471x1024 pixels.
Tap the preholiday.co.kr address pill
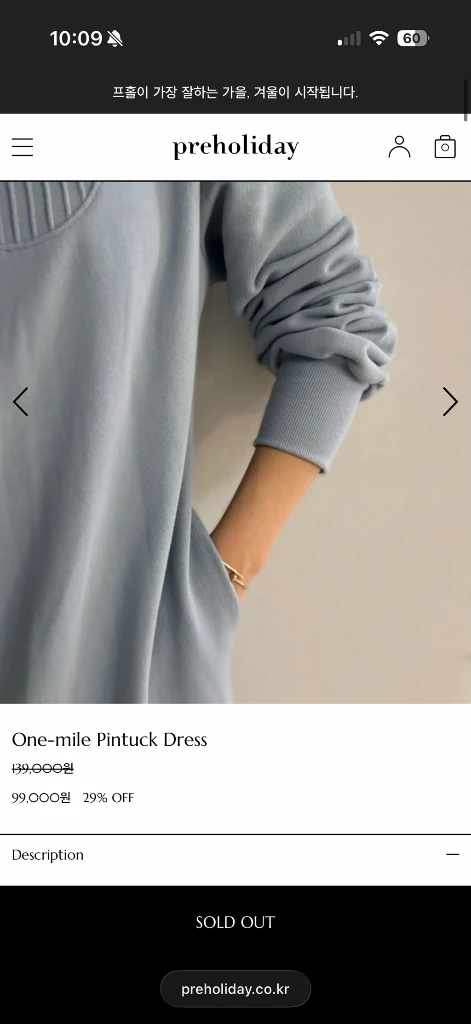235,989
